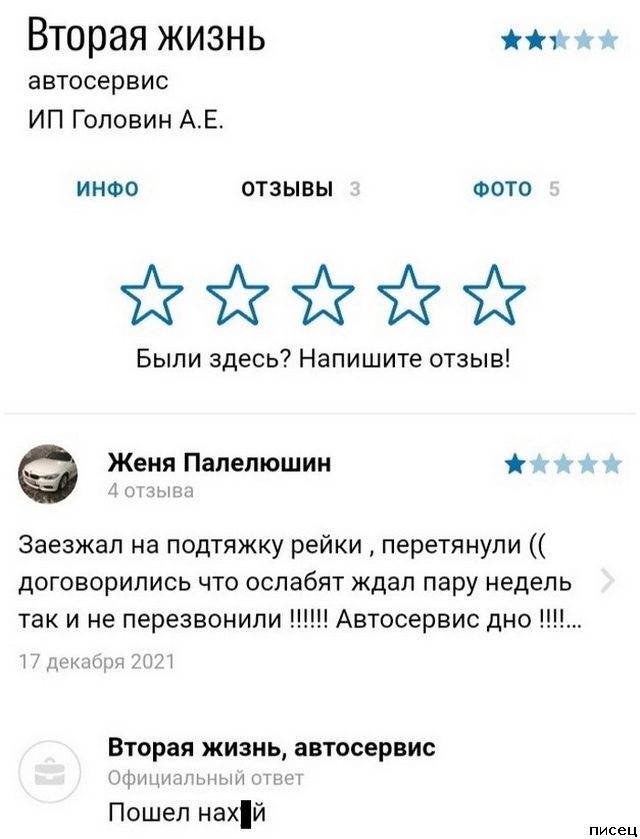The width and height of the screenshot is (640, 839).
Task: Open Женя Палелюшин's reviewer profile
Action: point(219,463)
